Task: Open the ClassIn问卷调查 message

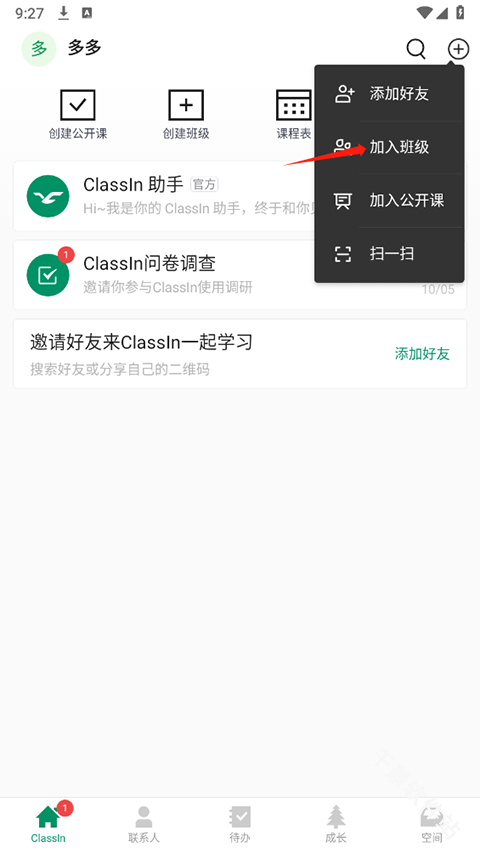Action: tap(240, 275)
